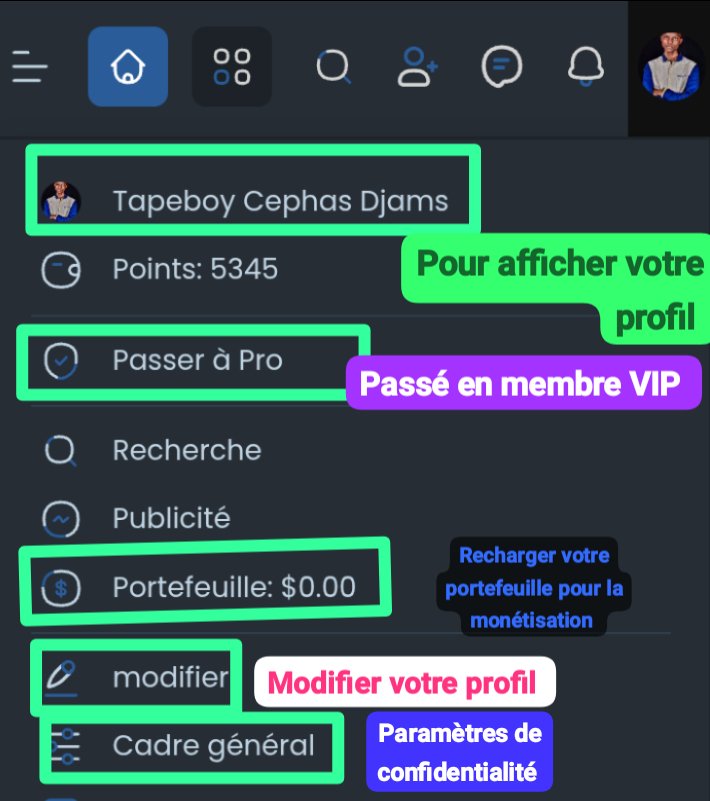Select Passer à Pro

pos(197,361)
